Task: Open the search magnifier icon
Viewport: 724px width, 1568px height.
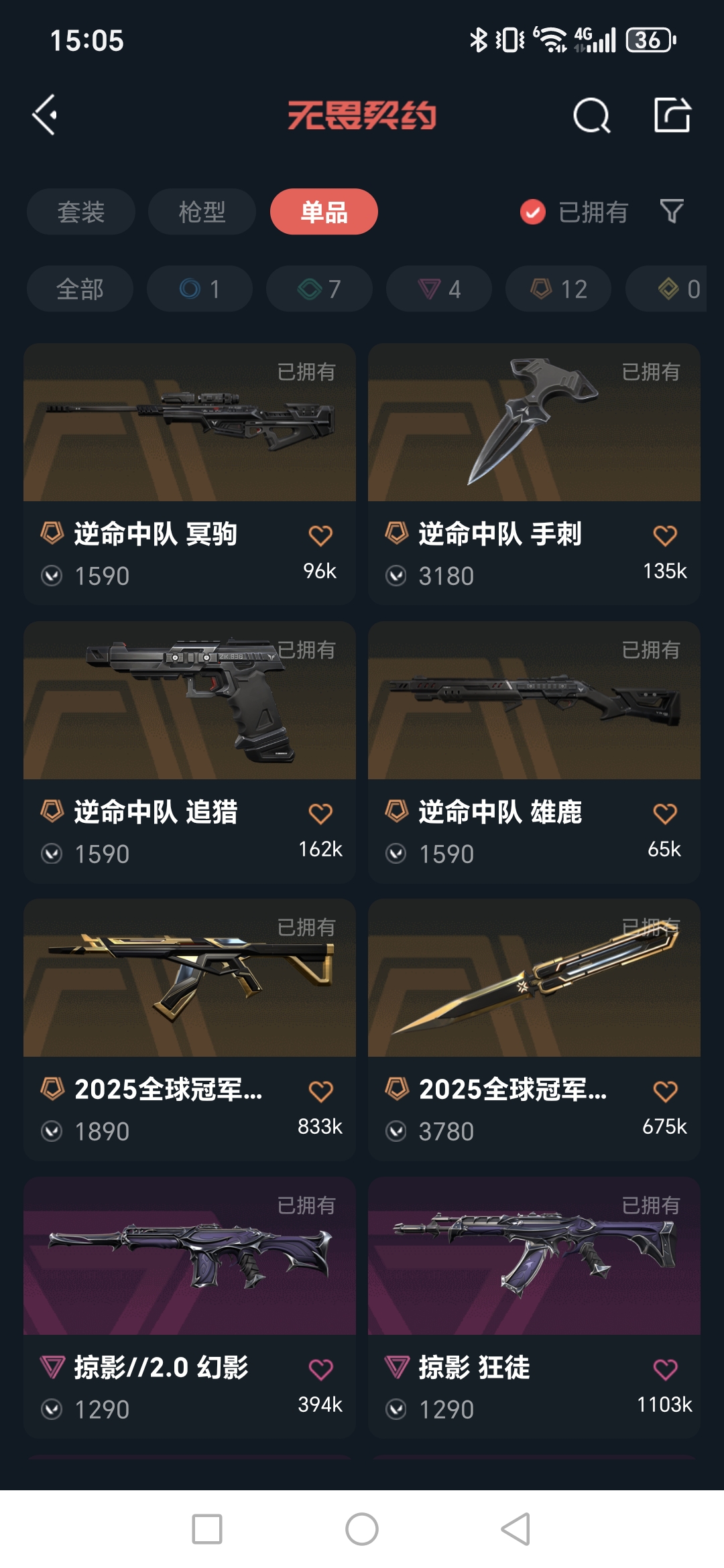Action: click(591, 116)
